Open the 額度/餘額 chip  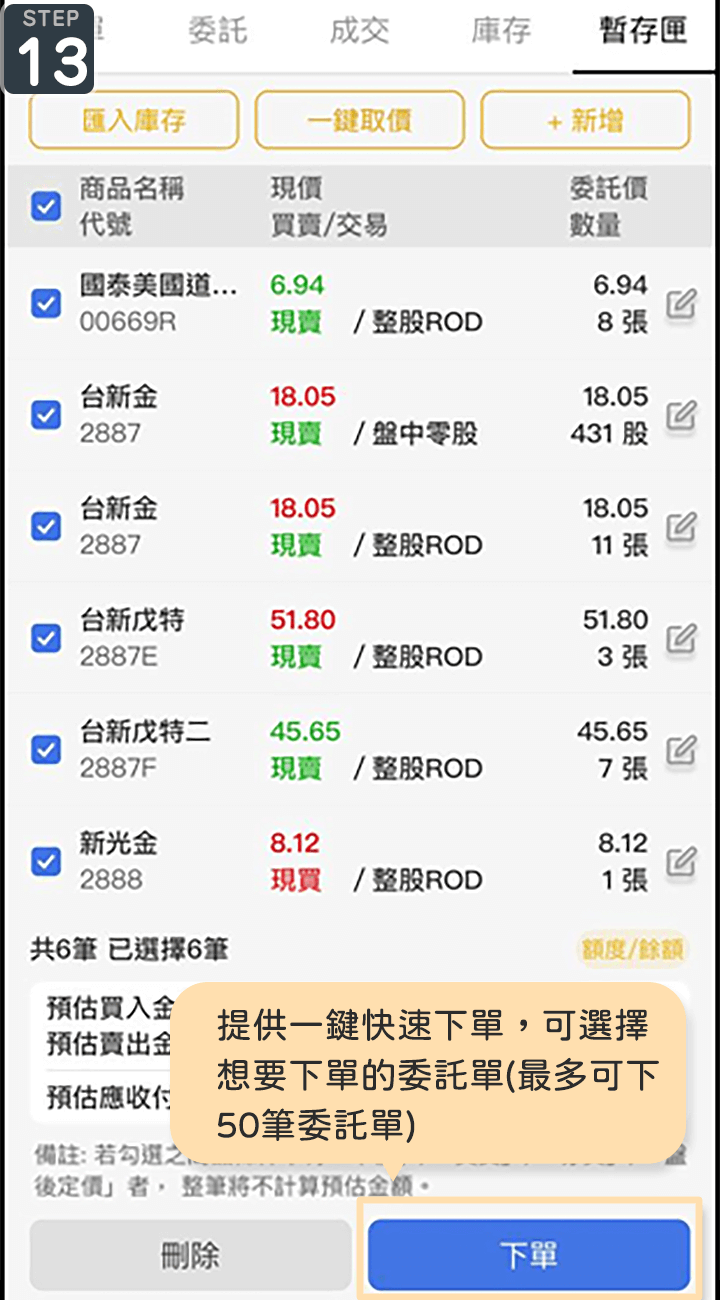[634, 948]
